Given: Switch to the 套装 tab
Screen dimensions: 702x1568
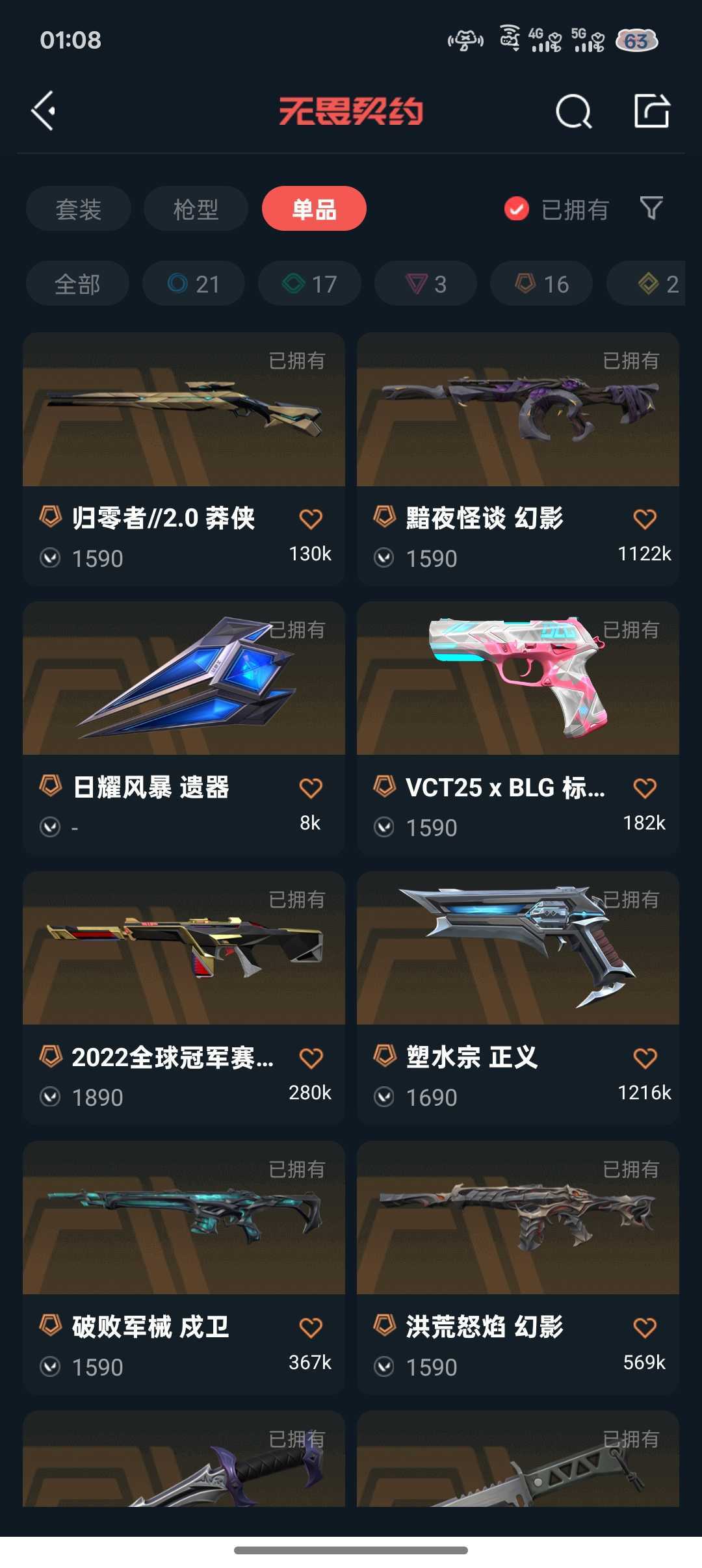Looking at the screenshot, I should (77, 208).
